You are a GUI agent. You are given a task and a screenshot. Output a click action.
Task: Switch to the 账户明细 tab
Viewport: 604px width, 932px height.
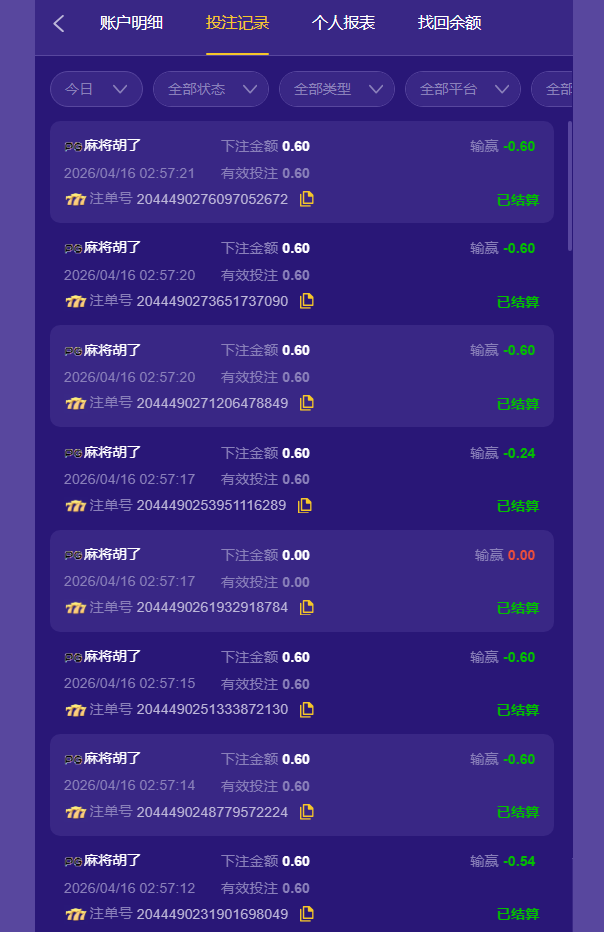[131, 23]
